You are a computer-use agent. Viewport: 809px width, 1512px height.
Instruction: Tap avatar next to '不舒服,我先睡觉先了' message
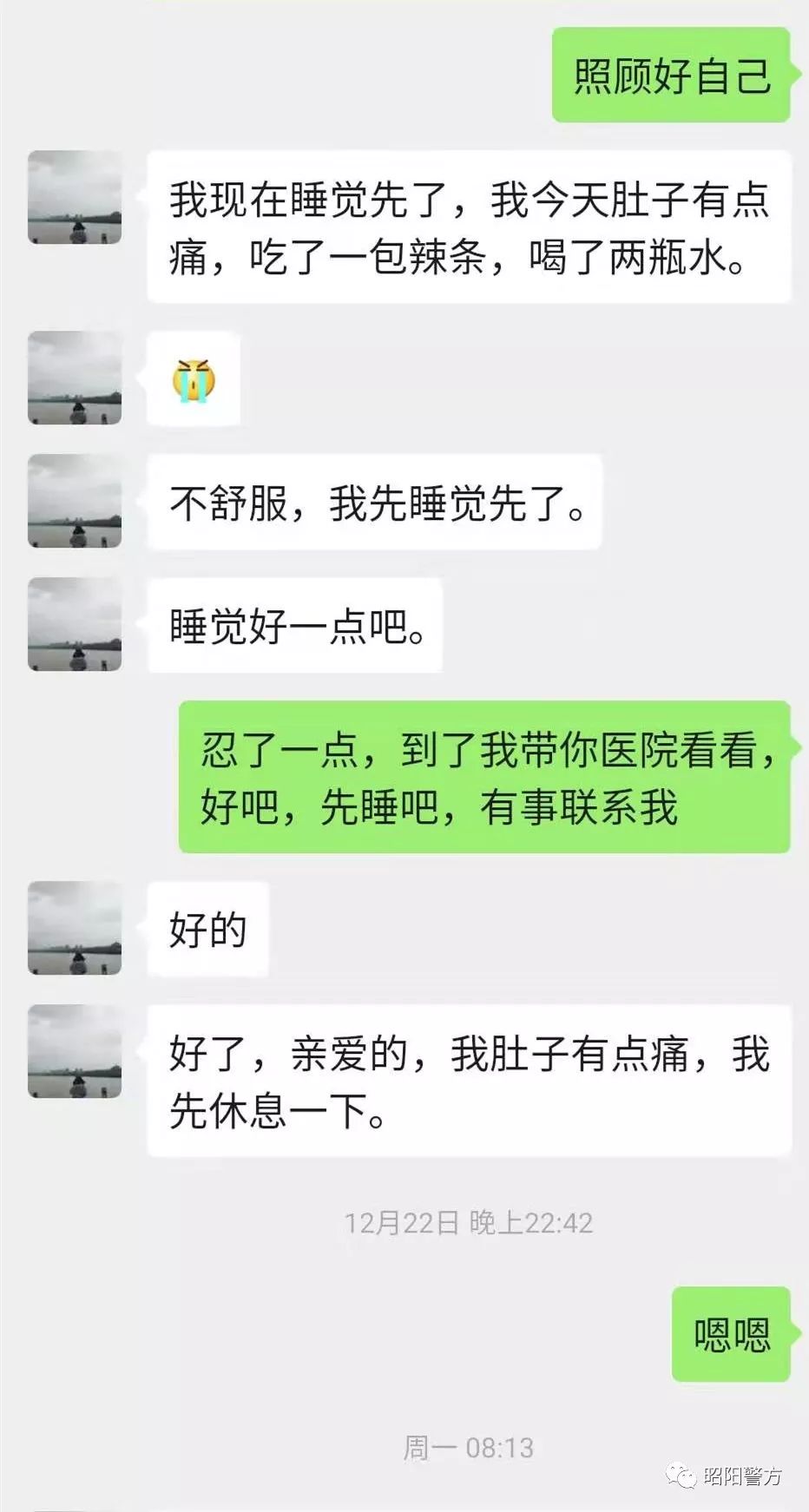(x=75, y=501)
